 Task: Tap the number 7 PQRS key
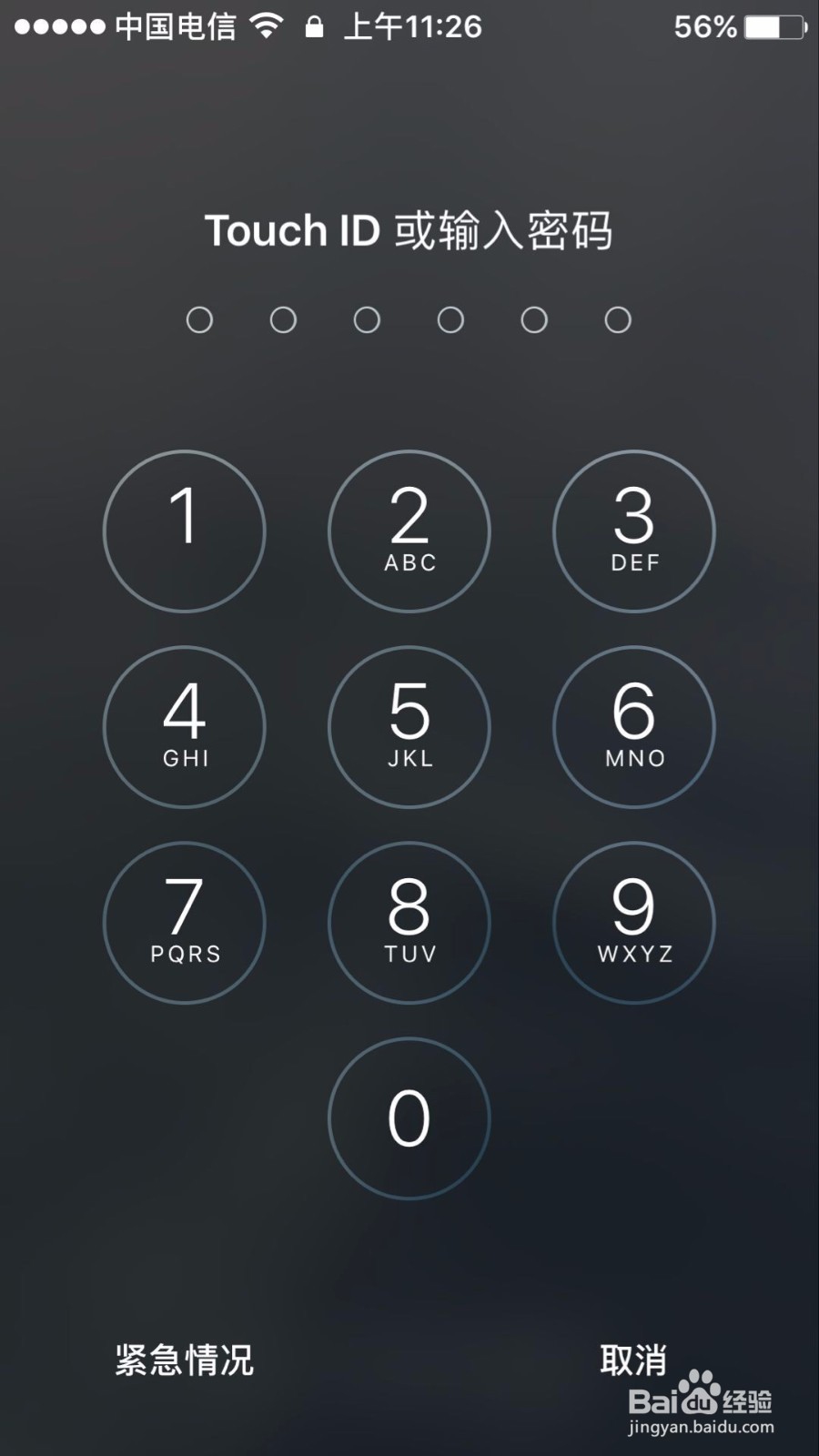point(184,923)
